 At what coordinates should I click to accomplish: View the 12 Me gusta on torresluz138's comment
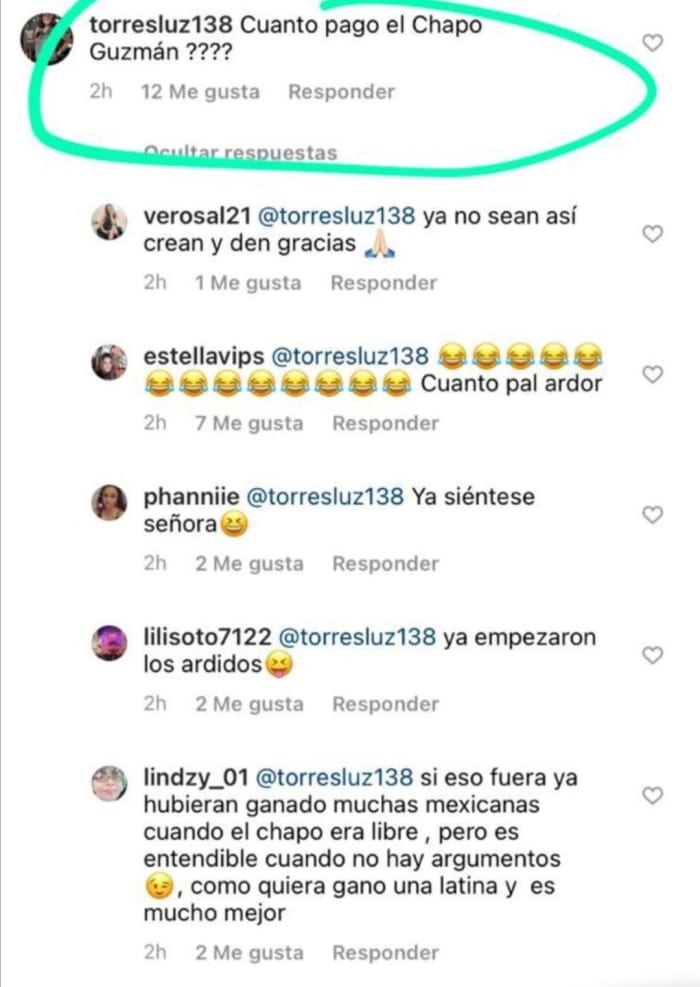(200, 92)
